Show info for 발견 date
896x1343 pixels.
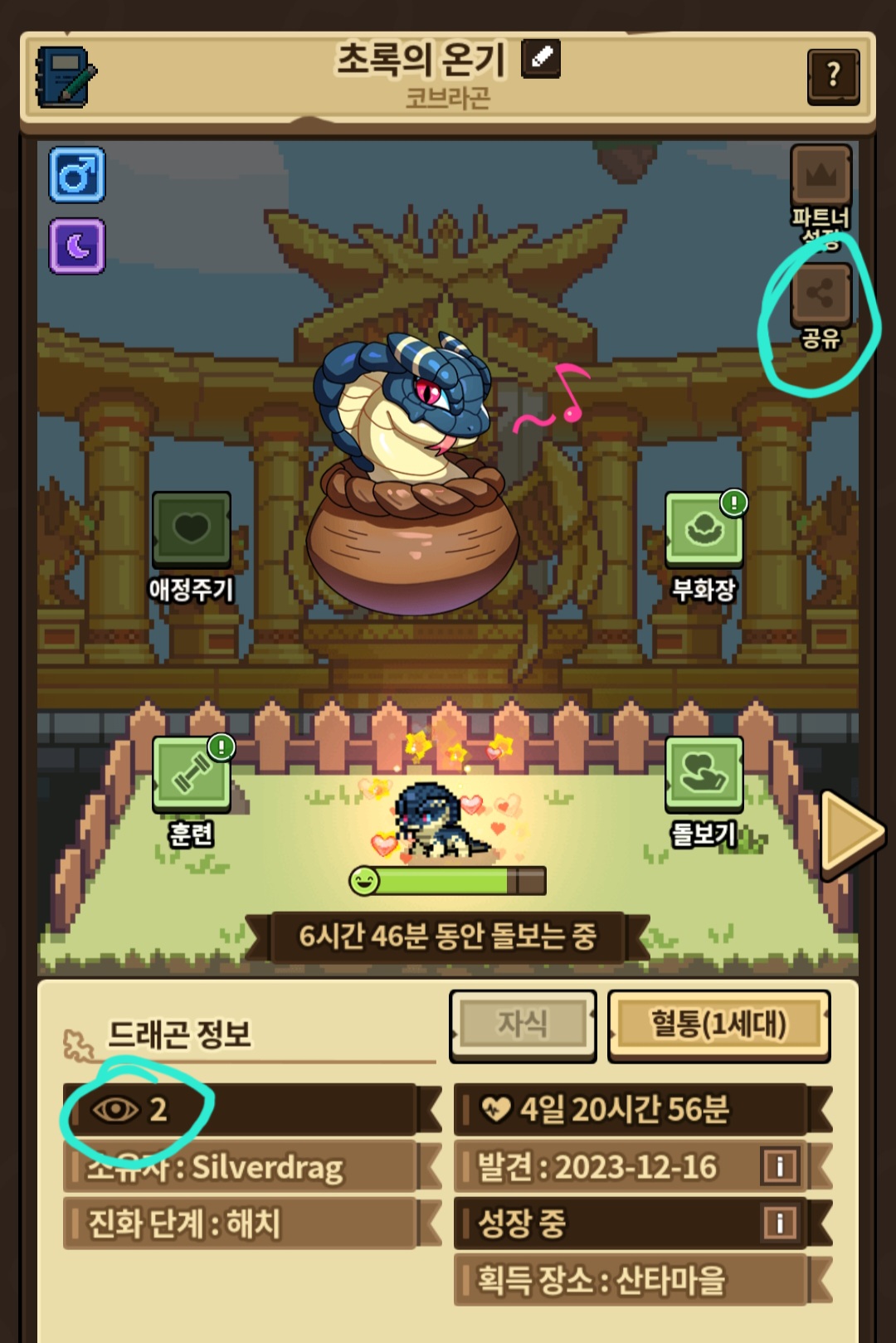coord(779,1166)
